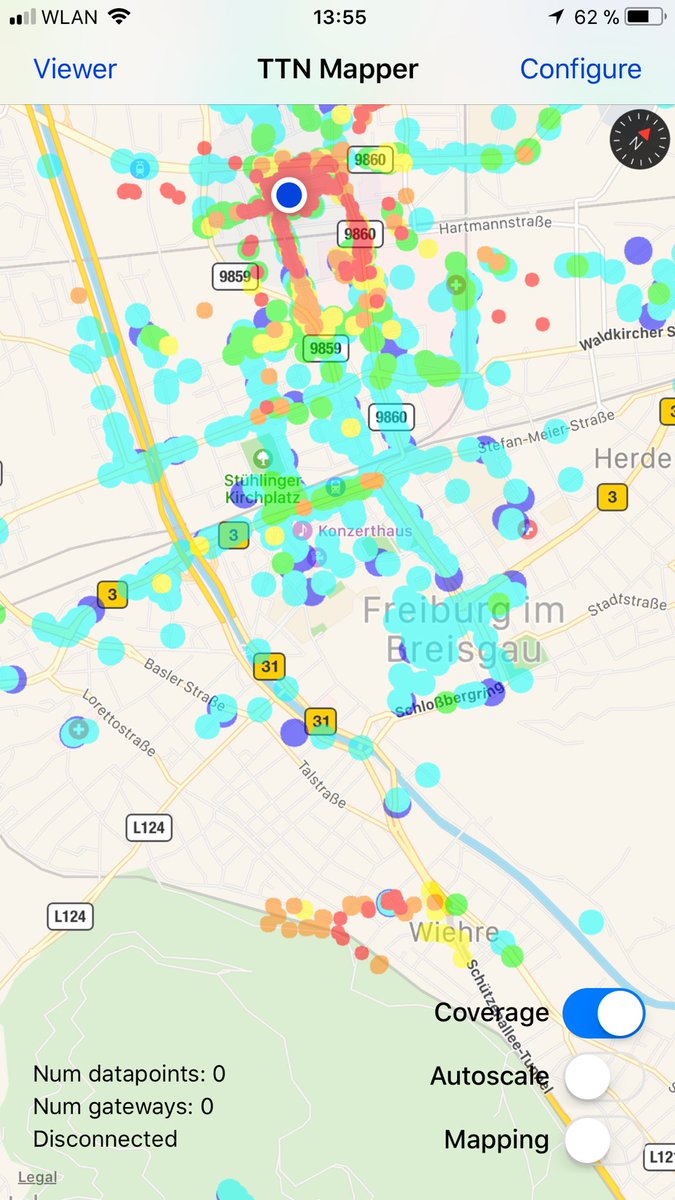Viewport: 675px width, 1200px height.
Task: Enable the Autoscale switch
Action: (x=604, y=1077)
